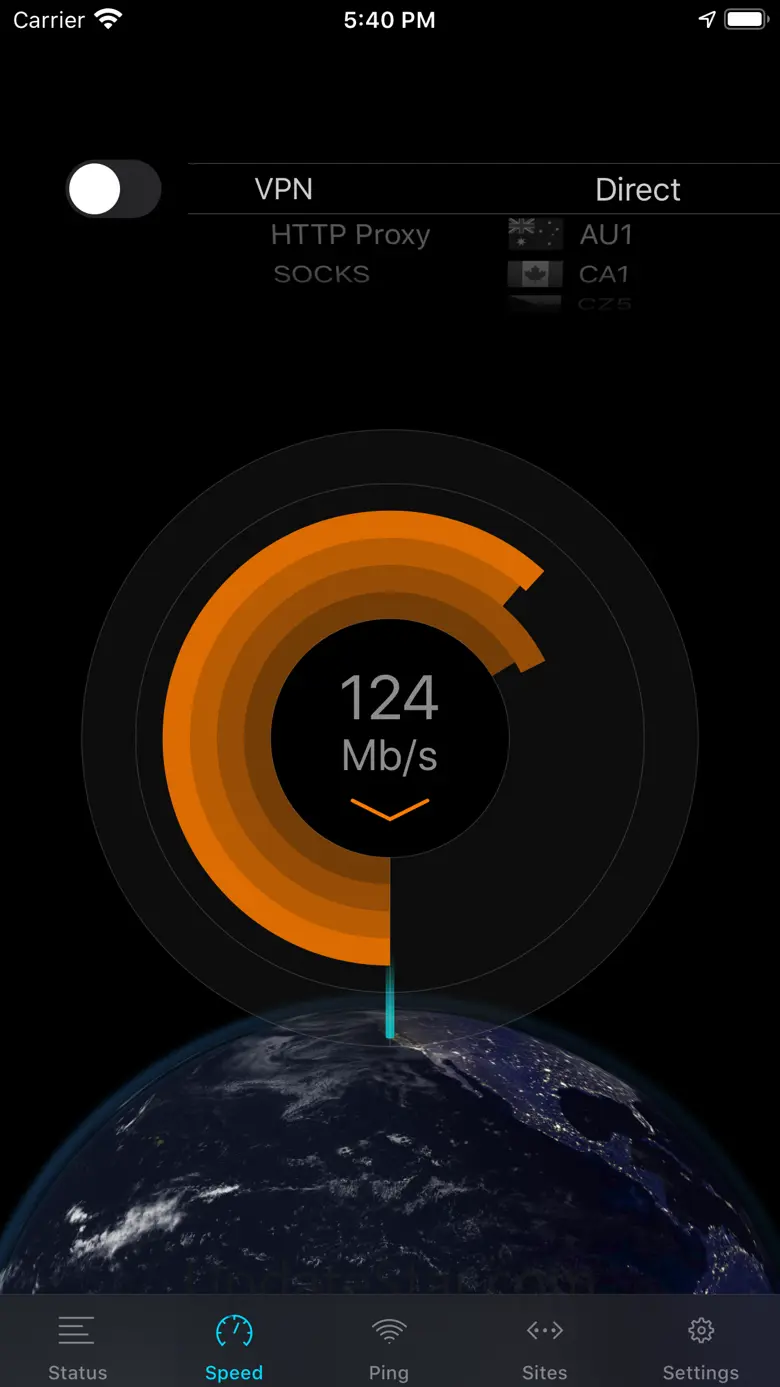Switch to the Ping tab
780x1387 pixels.
389,1347
